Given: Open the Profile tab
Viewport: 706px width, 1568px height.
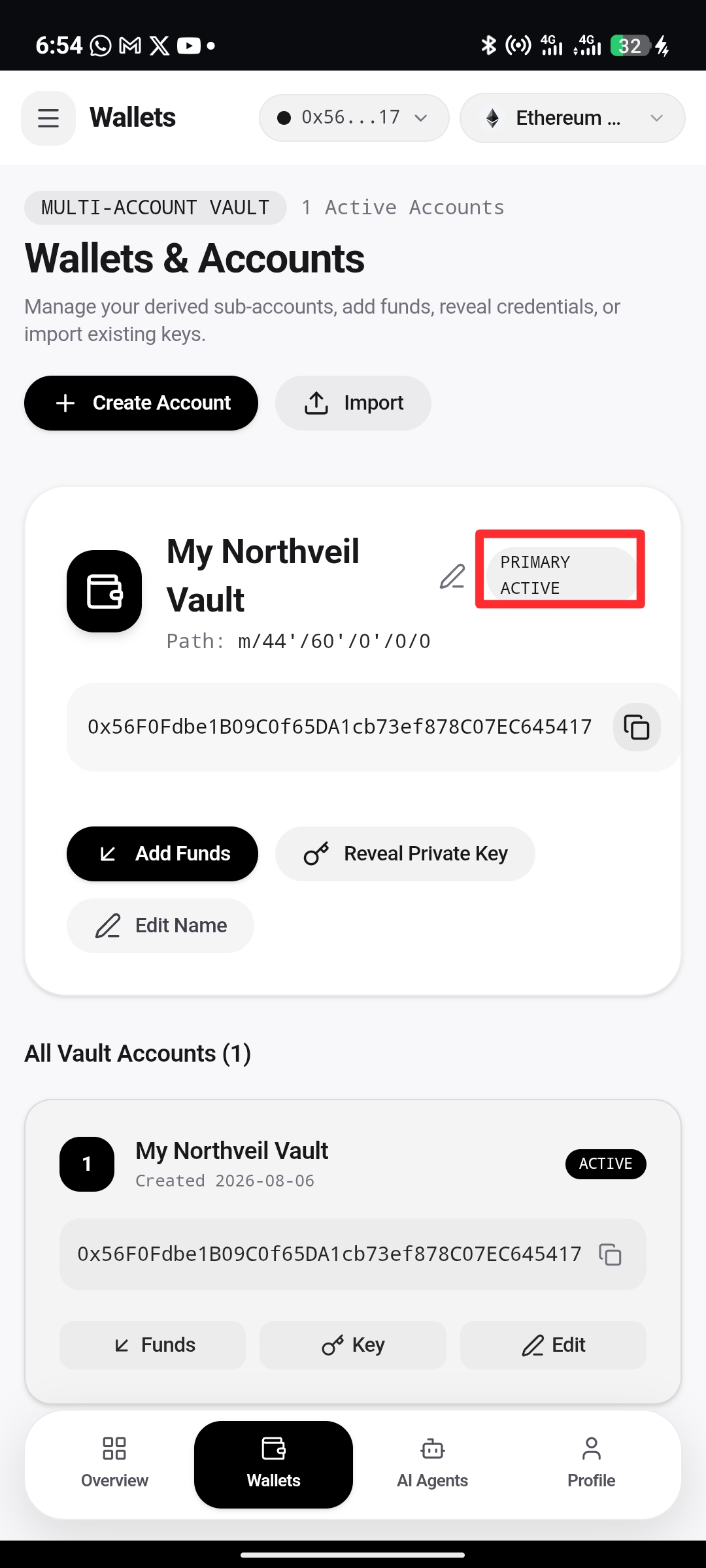Looking at the screenshot, I should tap(592, 1463).
